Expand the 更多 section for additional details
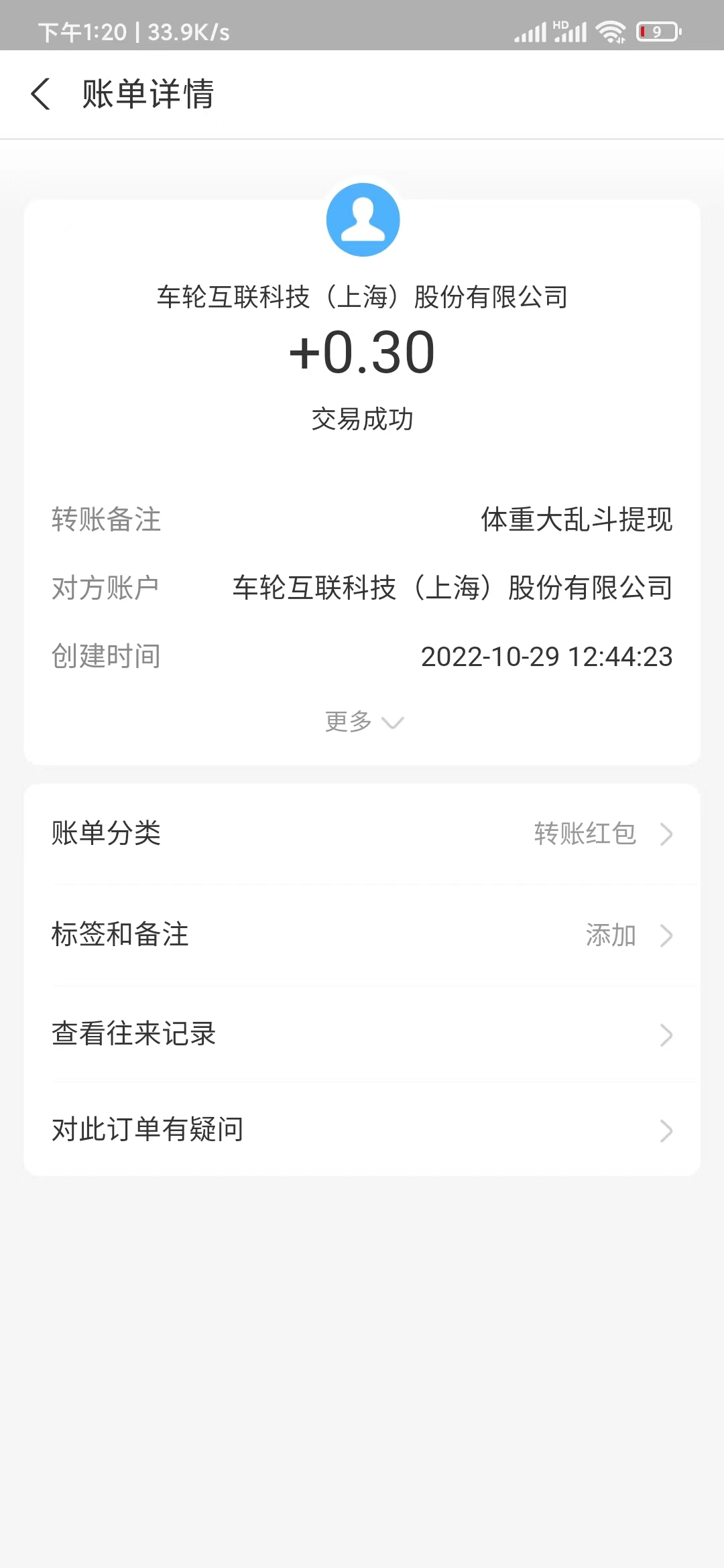 (362, 722)
